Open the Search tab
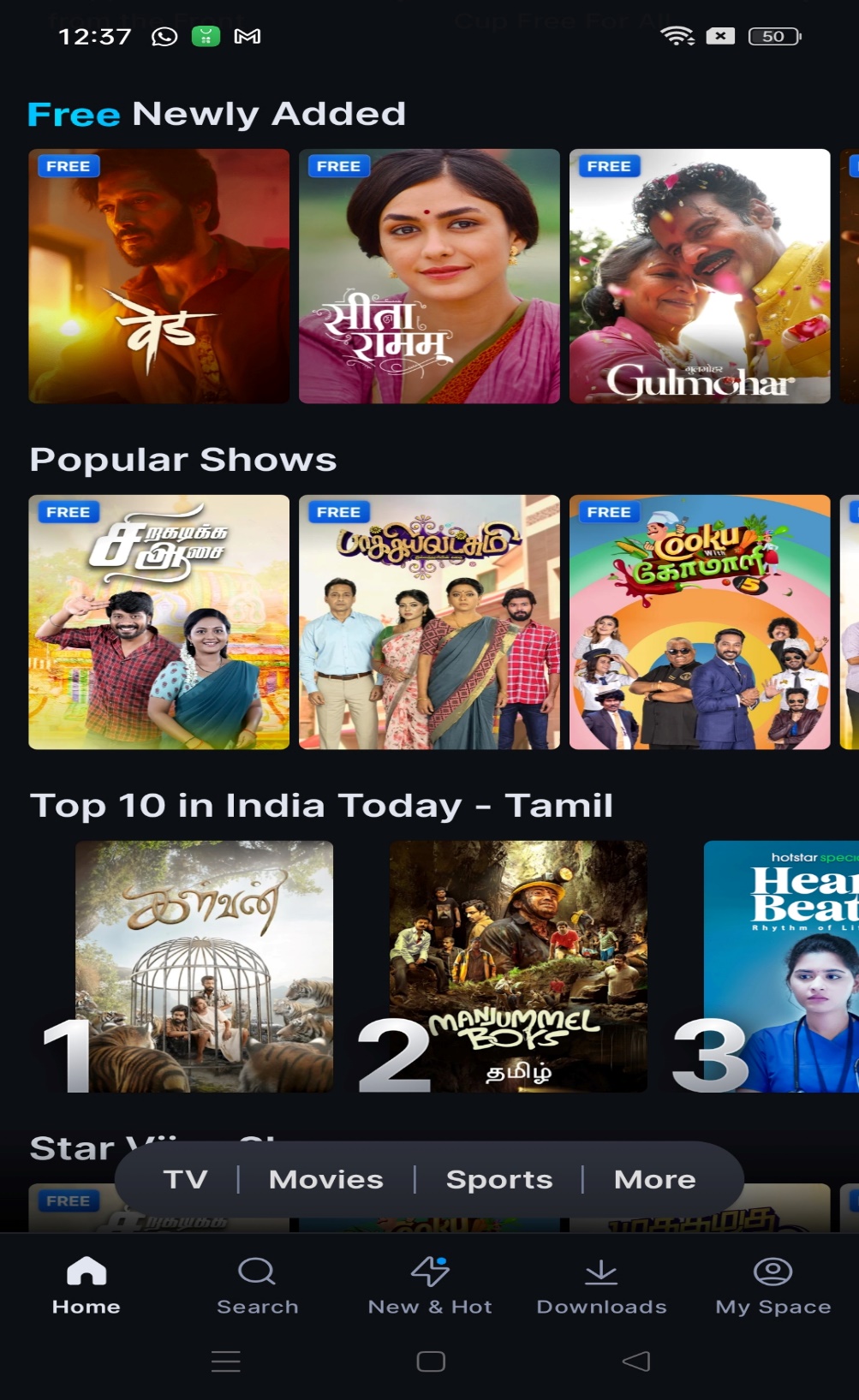This screenshot has width=859, height=1400. (257, 1285)
